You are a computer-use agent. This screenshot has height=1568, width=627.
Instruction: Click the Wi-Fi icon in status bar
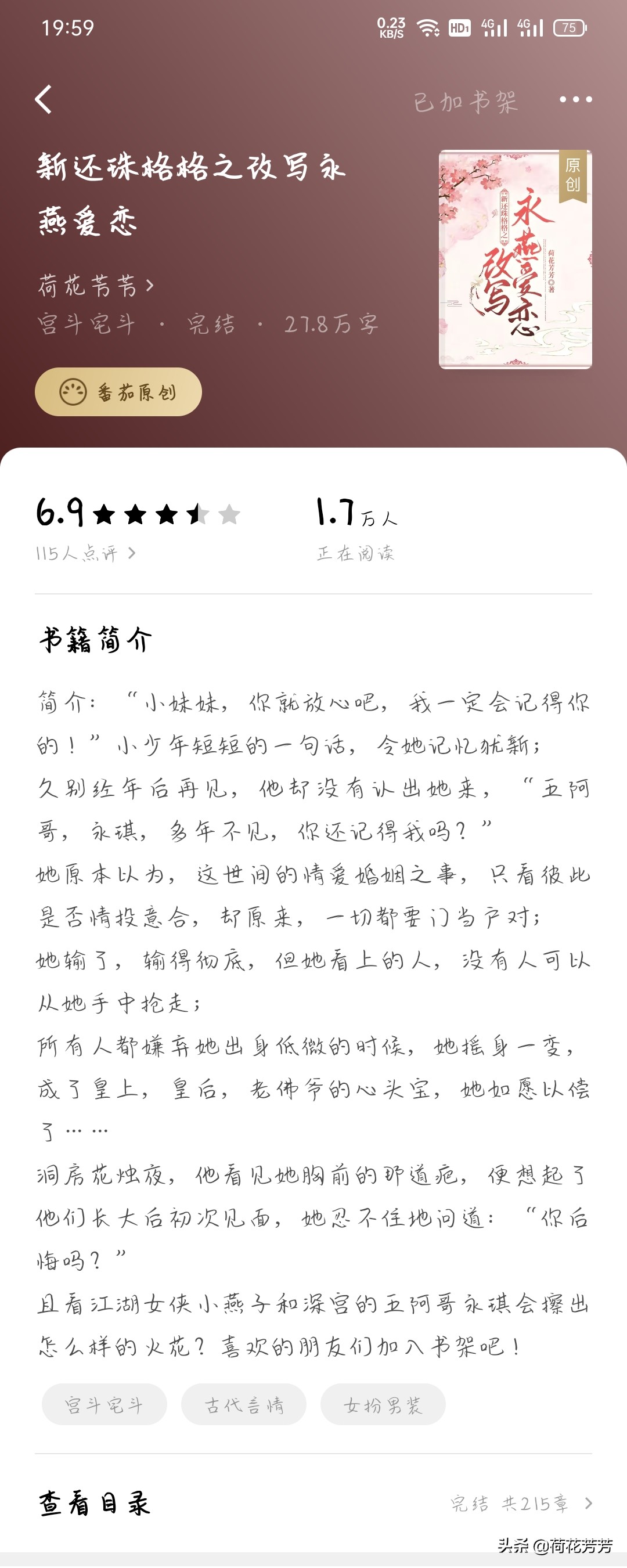pyautogui.click(x=427, y=27)
